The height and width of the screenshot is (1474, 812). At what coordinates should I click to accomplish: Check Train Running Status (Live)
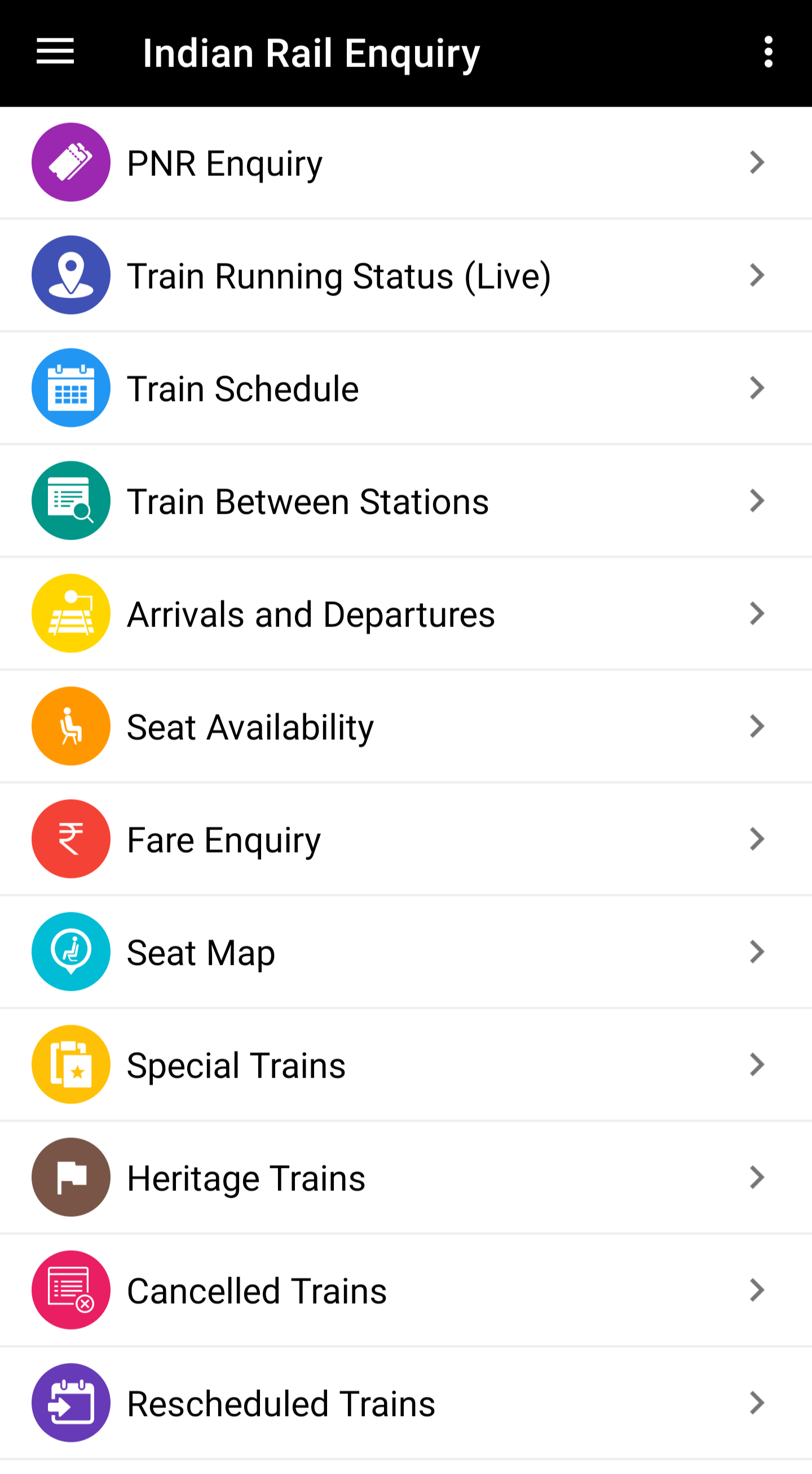[405, 276]
